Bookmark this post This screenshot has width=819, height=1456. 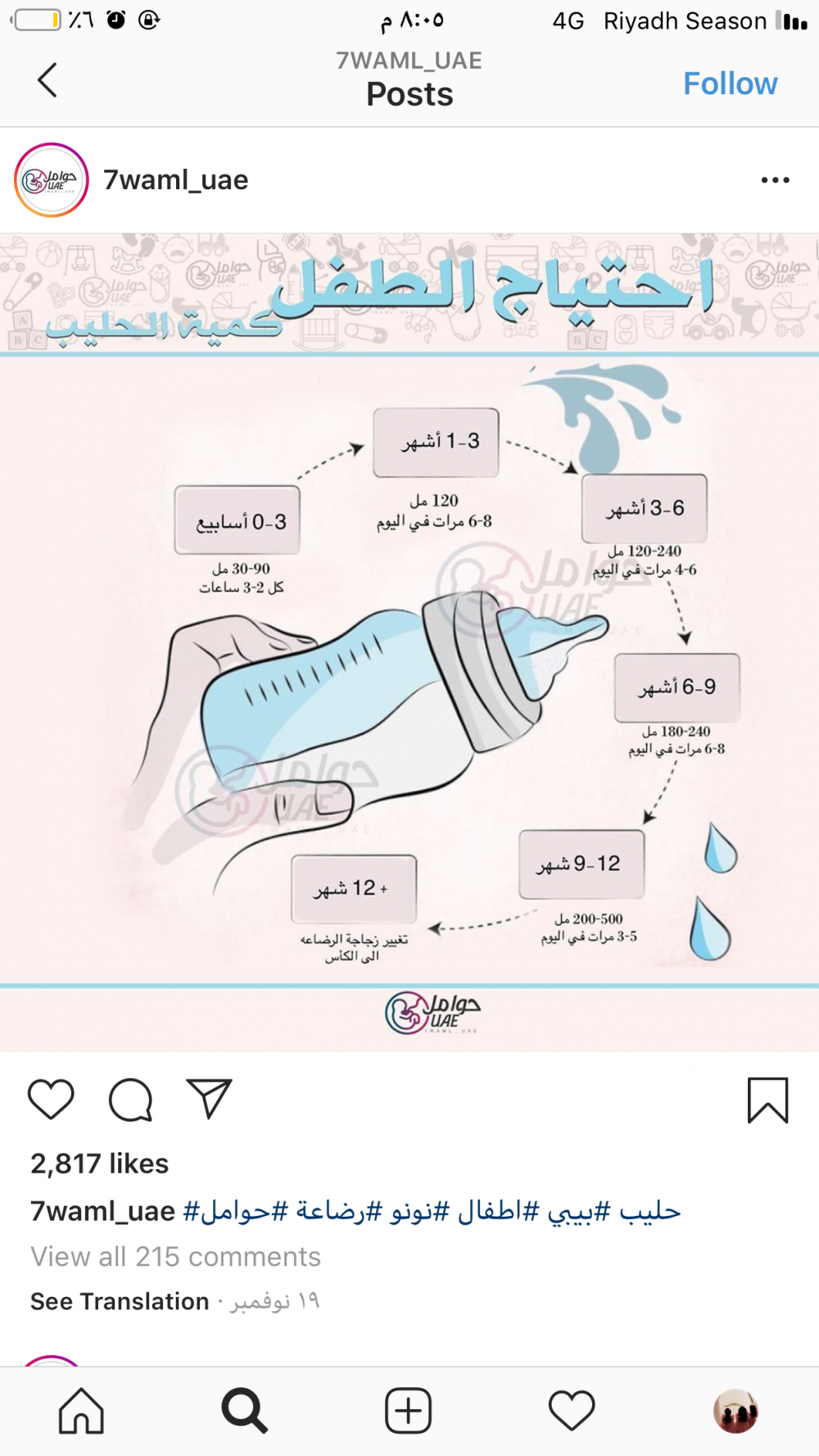coord(767,1100)
